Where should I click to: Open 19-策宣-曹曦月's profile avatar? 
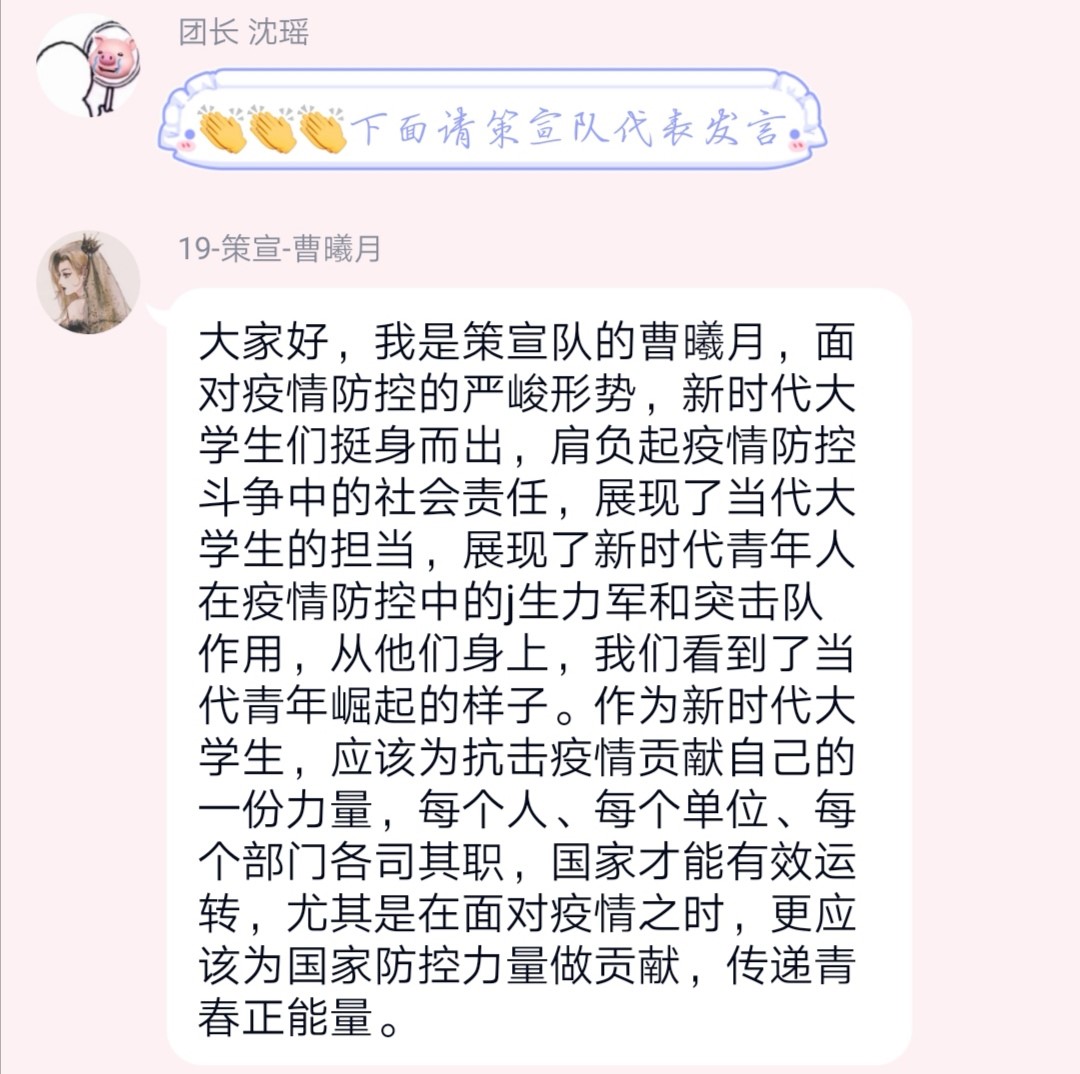(88, 282)
